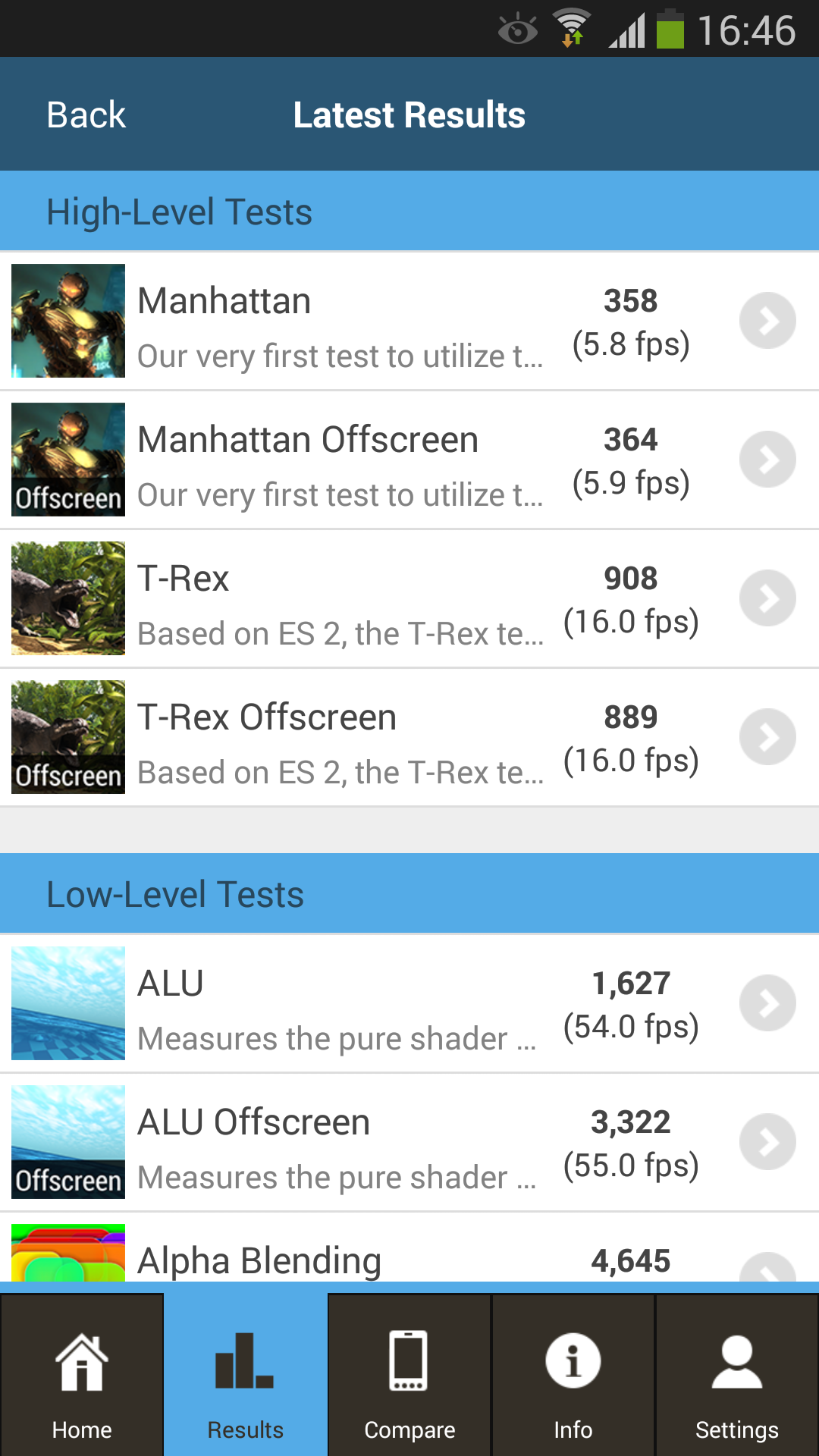The image size is (819, 1456).
Task: Tap the ALU water scene thumbnail
Action: [67, 1003]
